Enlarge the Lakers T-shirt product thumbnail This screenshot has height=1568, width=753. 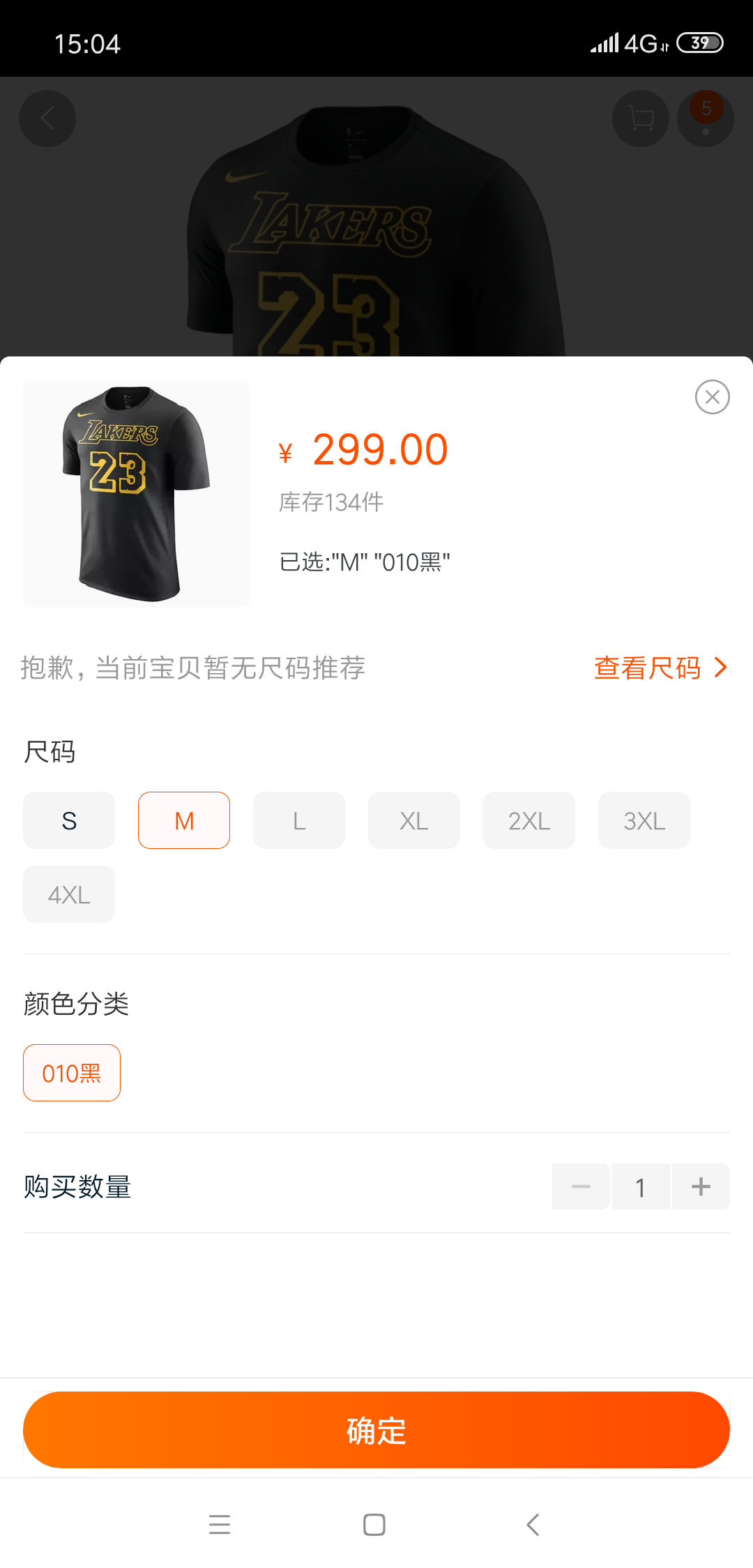point(137,494)
